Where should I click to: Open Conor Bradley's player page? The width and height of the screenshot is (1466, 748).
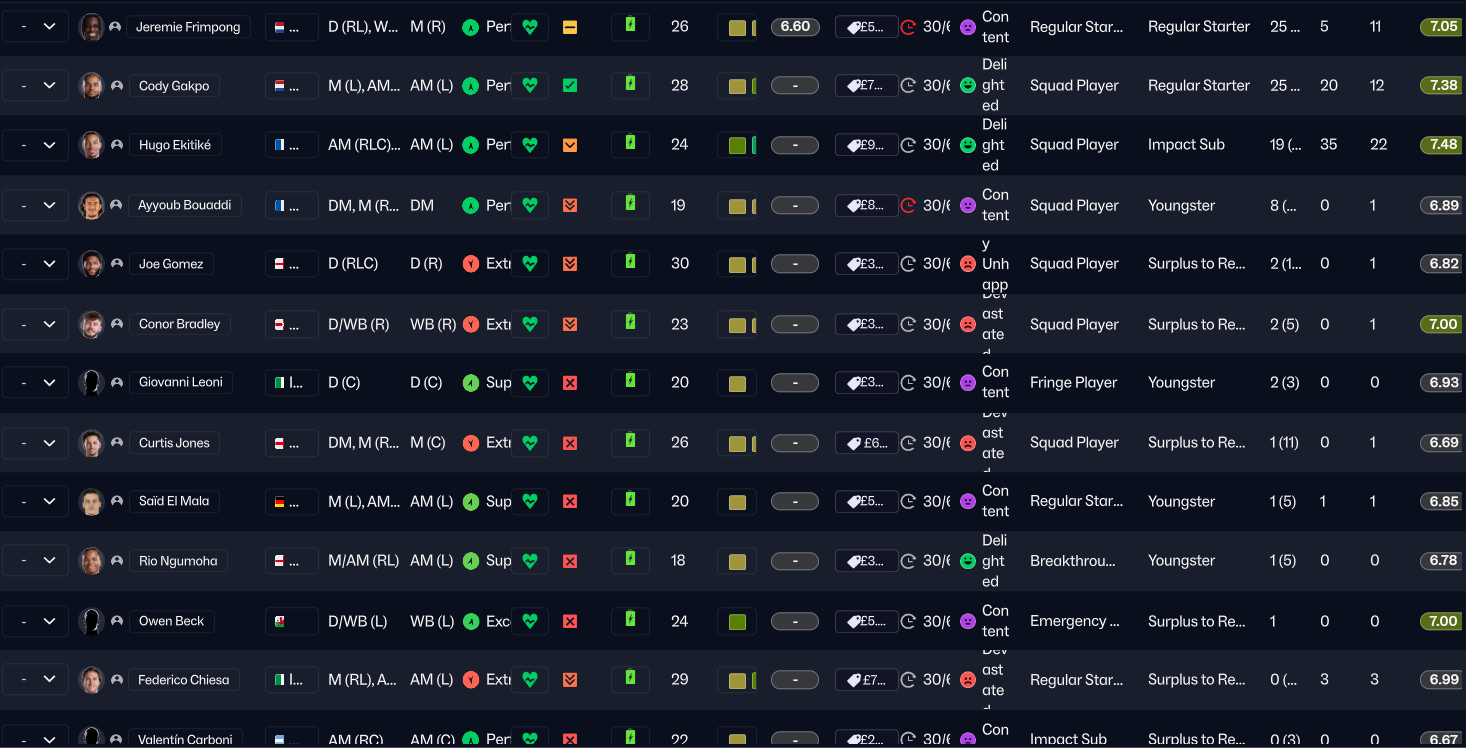click(x=179, y=324)
